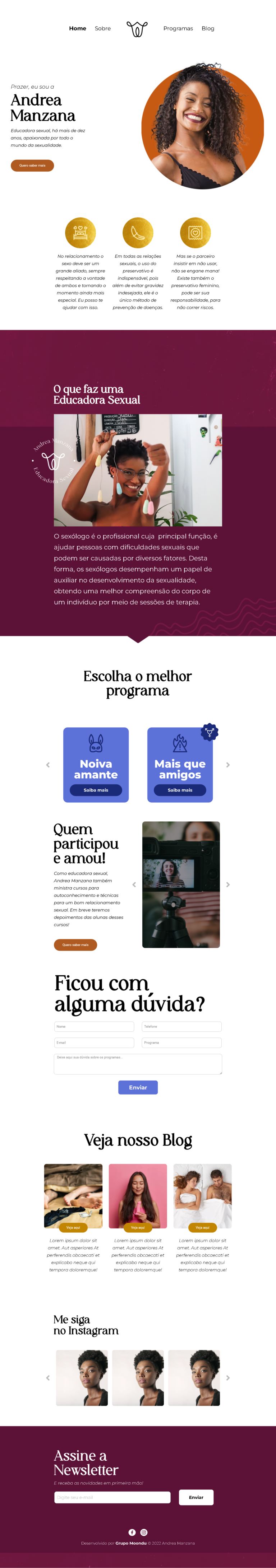Select the Email field in the contact form

(x=94, y=1043)
